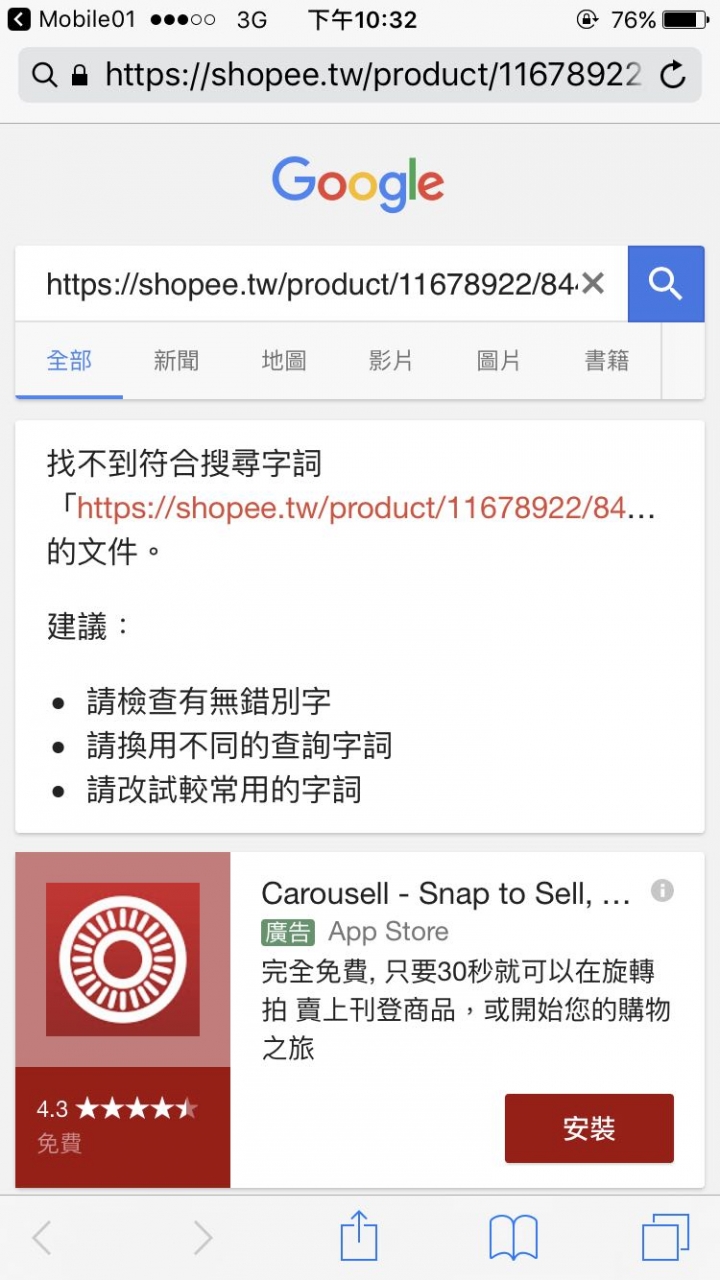The image size is (720, 1280).
Task: Switch to the 書籍 results tab
Action: pos(606,361)
